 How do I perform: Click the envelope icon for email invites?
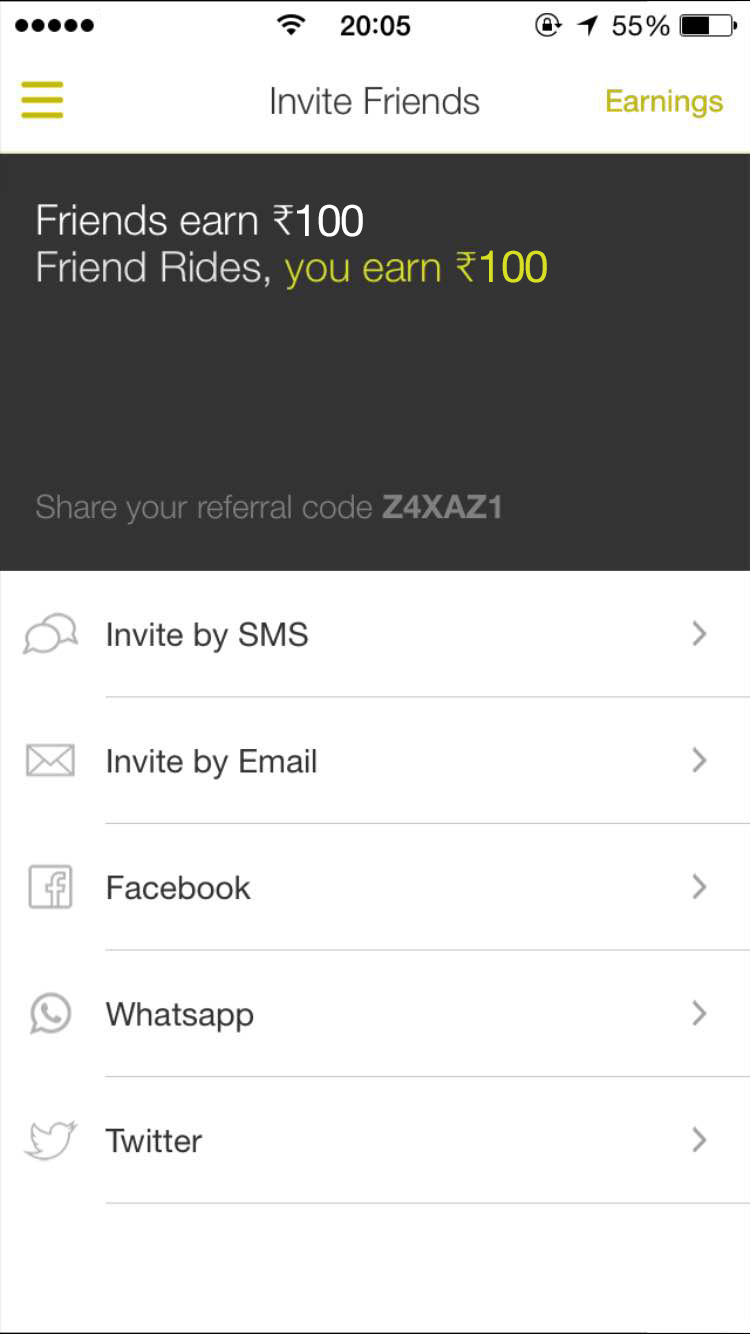click(50, 760)
